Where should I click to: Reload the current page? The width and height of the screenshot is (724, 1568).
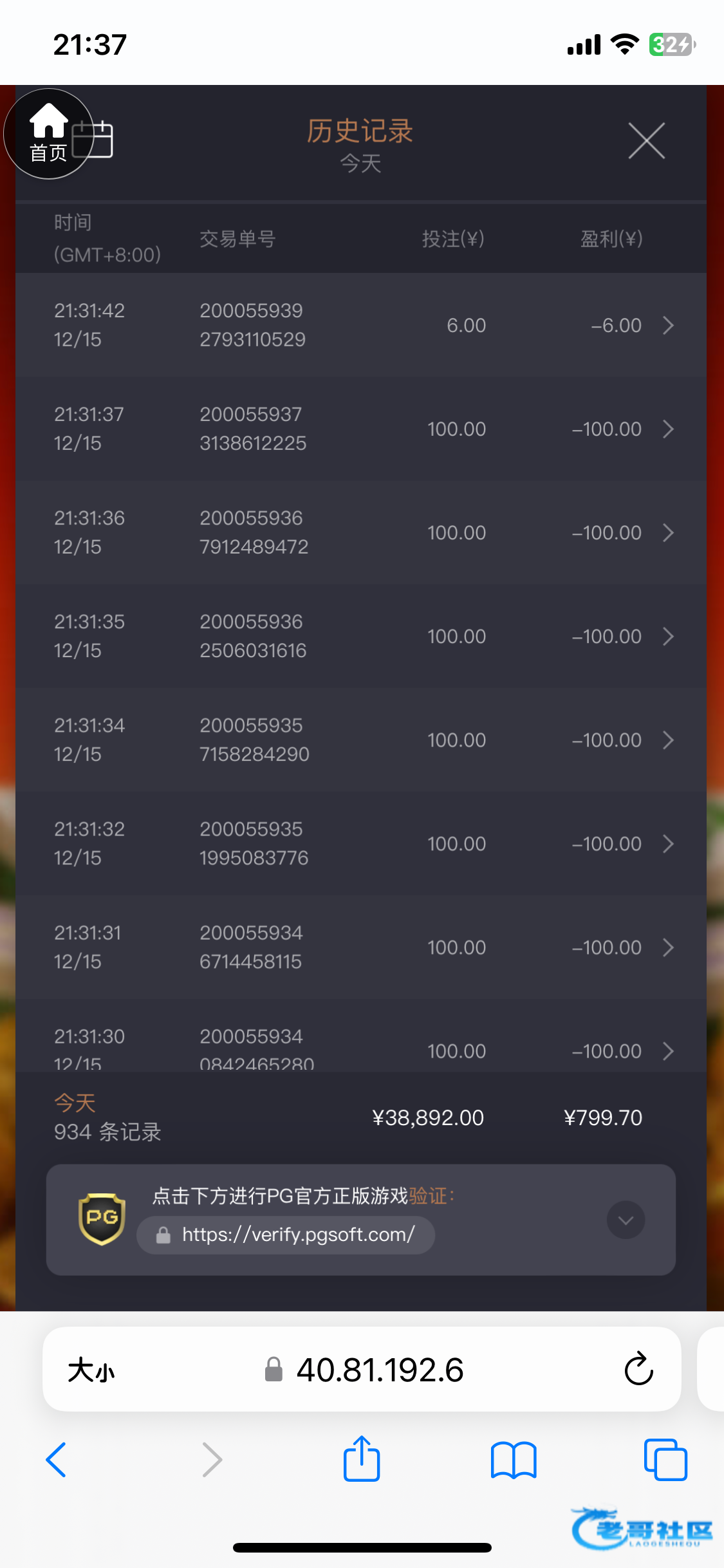pyautogui.click(x=638, y=1369)
